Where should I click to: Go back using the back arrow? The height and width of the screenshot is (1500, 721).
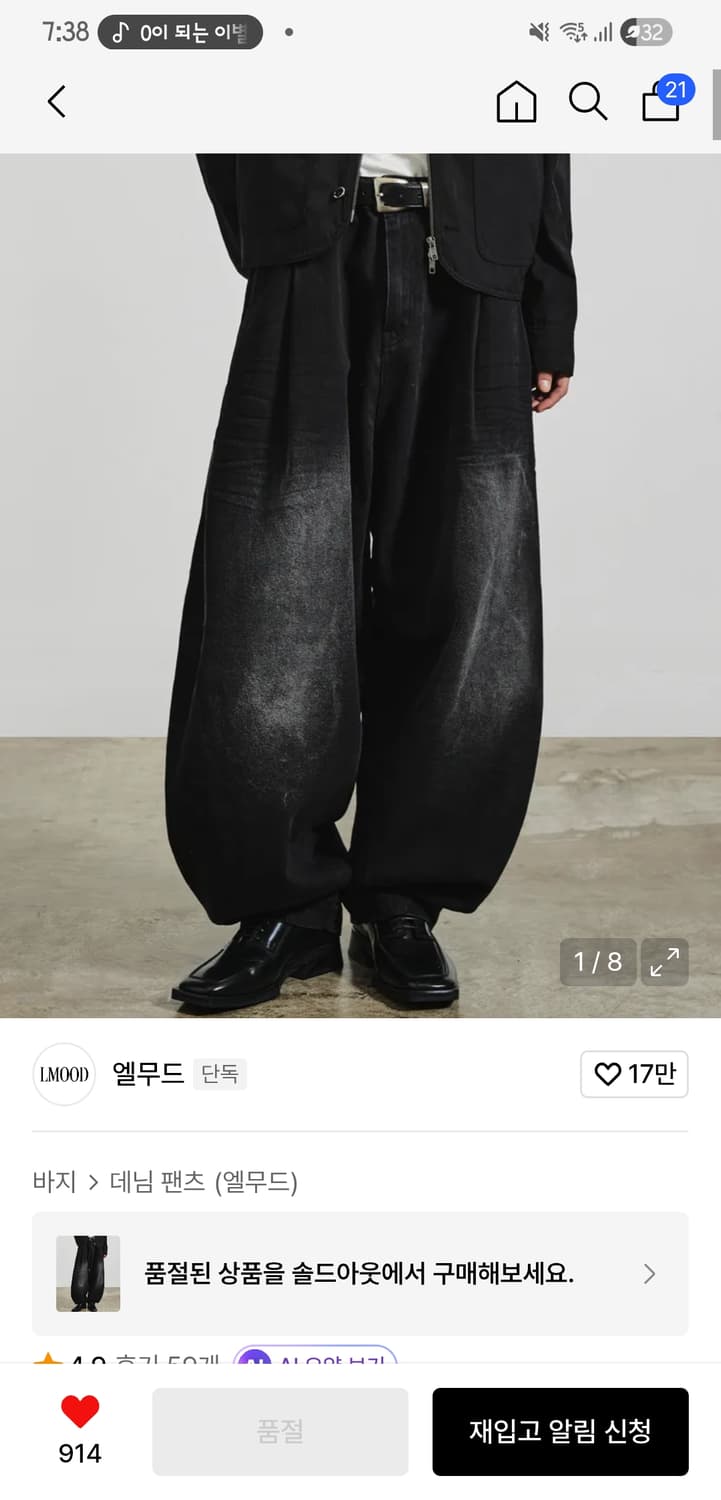coord(56,101)
